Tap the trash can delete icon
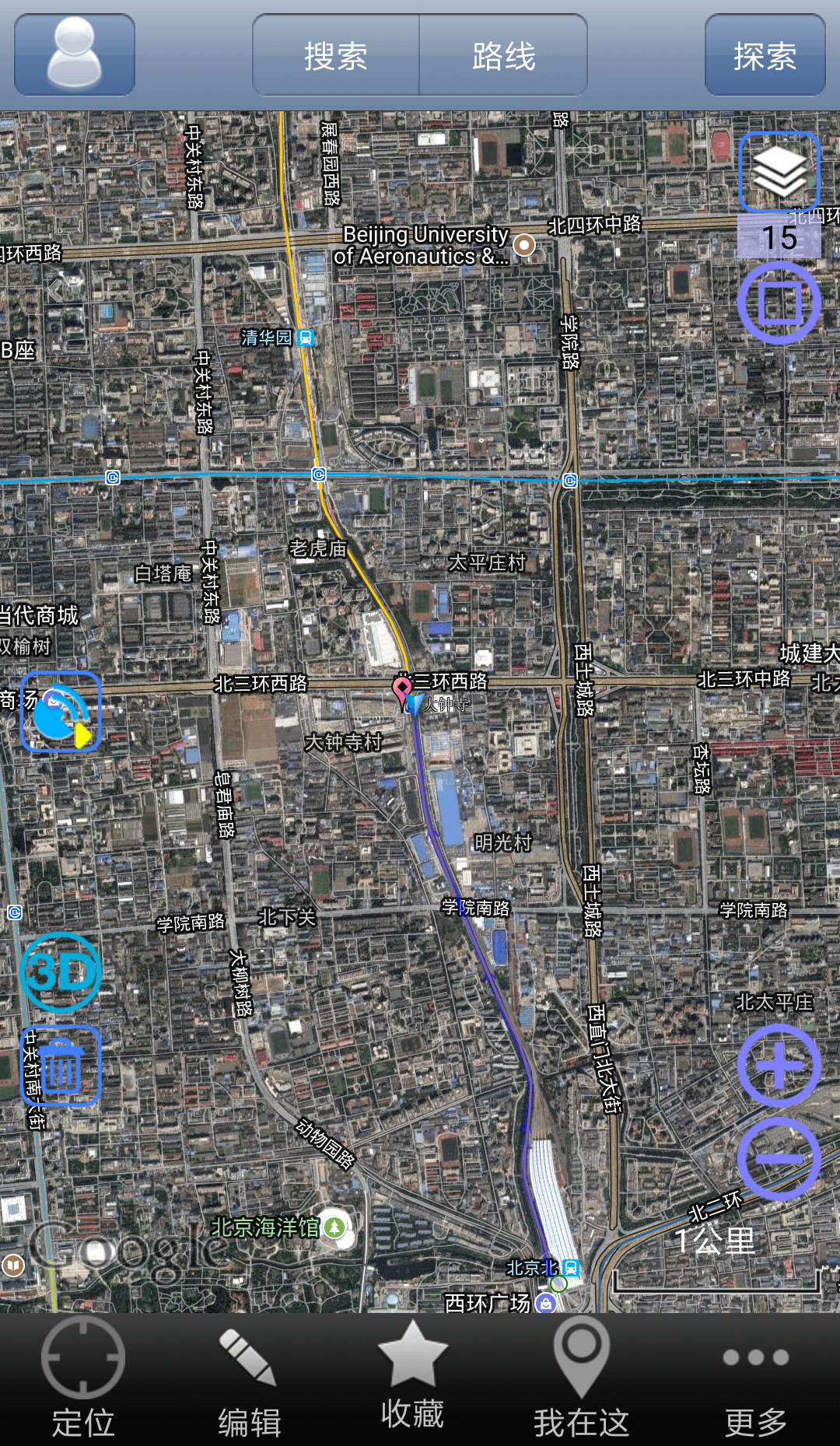The height and width of the screenshot is (1446, 840). 61,1066
